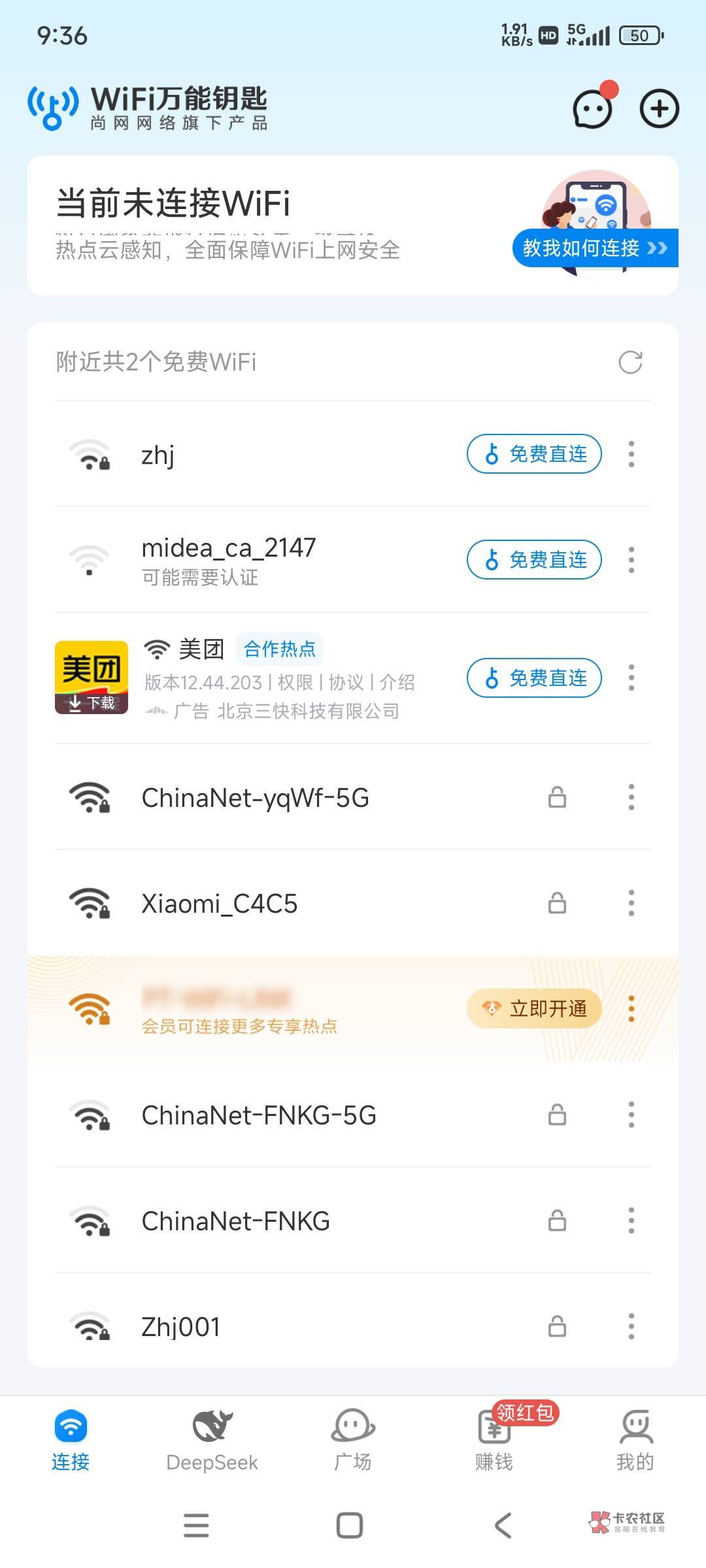
Task: Open more options for midea_ca_2147
Action: coord(631,560)
